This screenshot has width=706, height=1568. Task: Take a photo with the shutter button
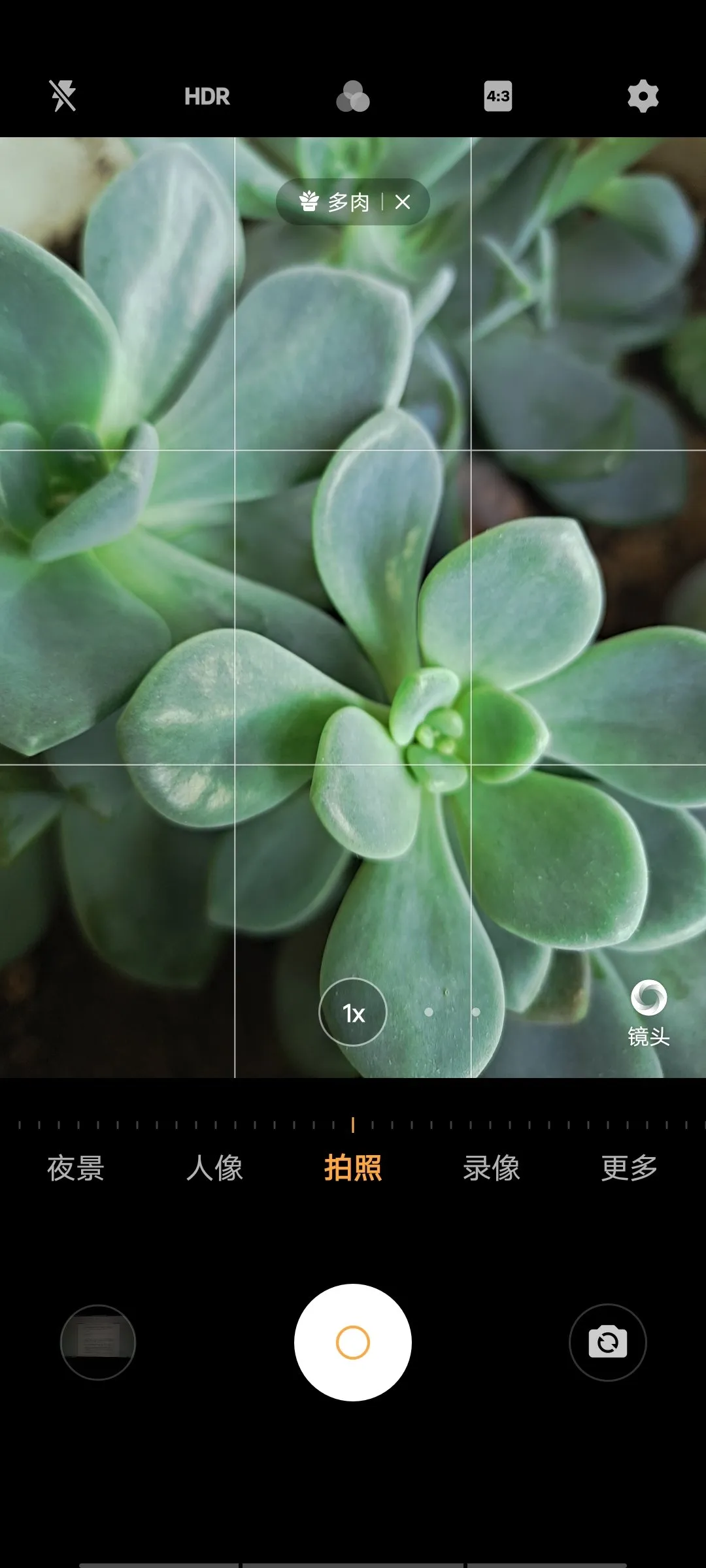(353, 1343)
